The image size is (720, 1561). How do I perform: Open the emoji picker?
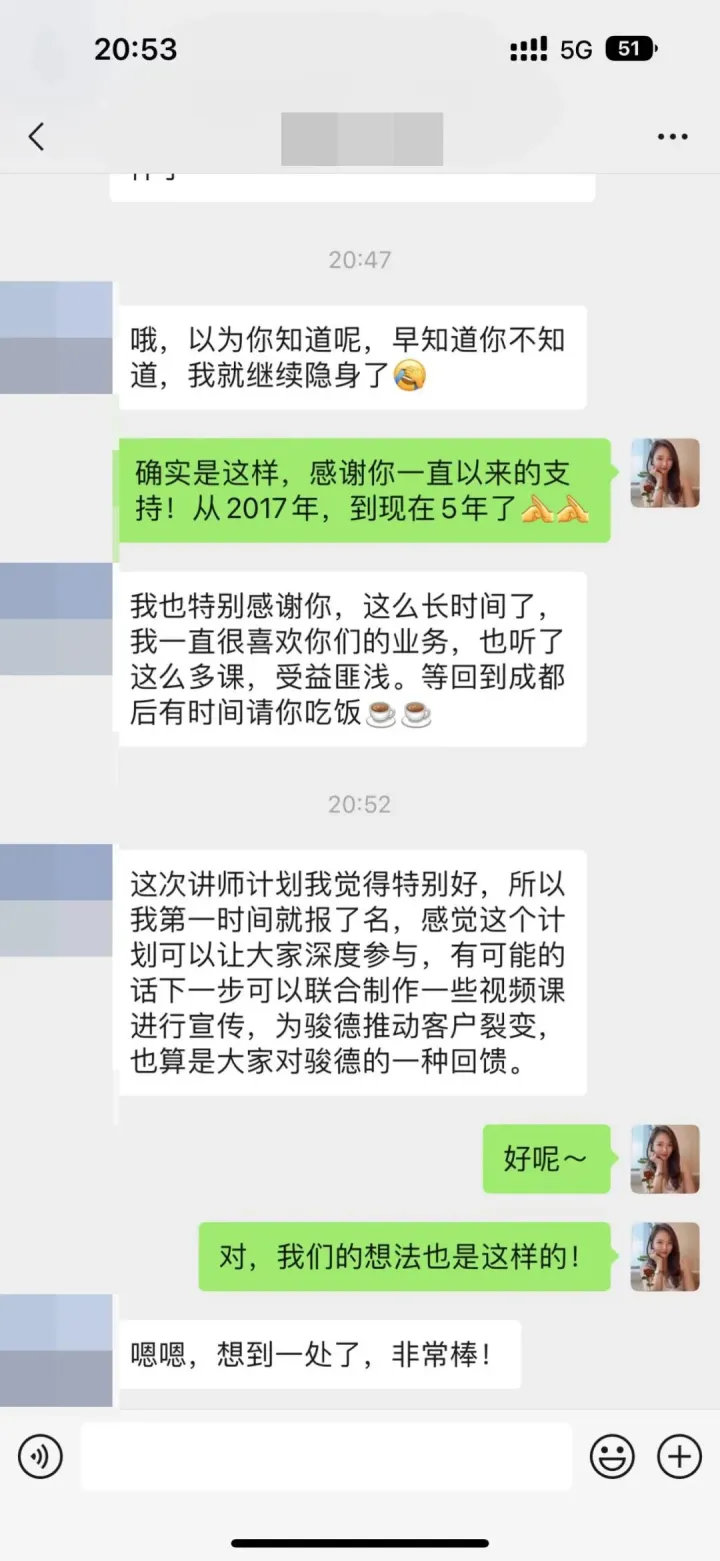coord(612,1457)
